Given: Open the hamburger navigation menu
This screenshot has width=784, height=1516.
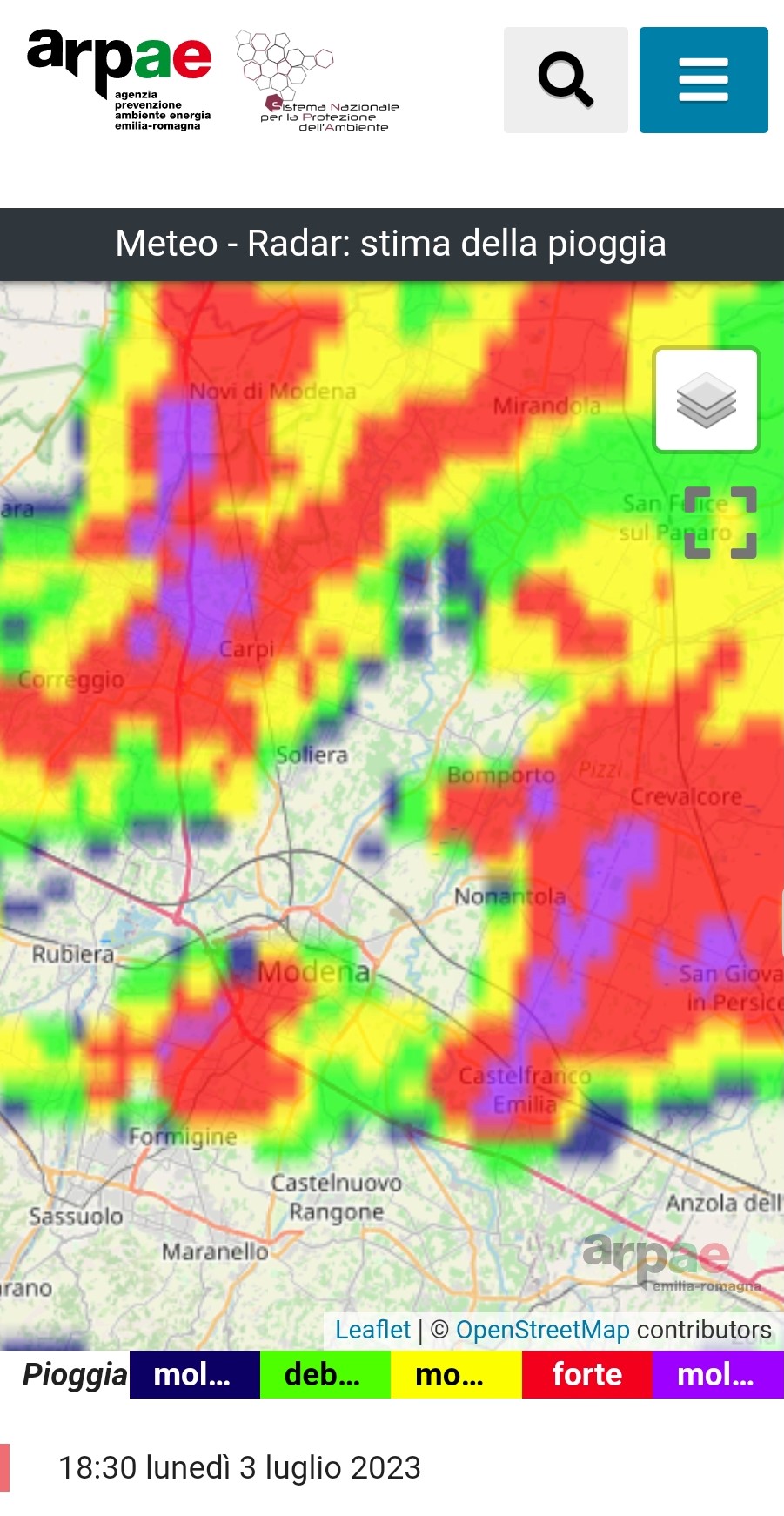Looking at the screenshot, I should 703,80.
